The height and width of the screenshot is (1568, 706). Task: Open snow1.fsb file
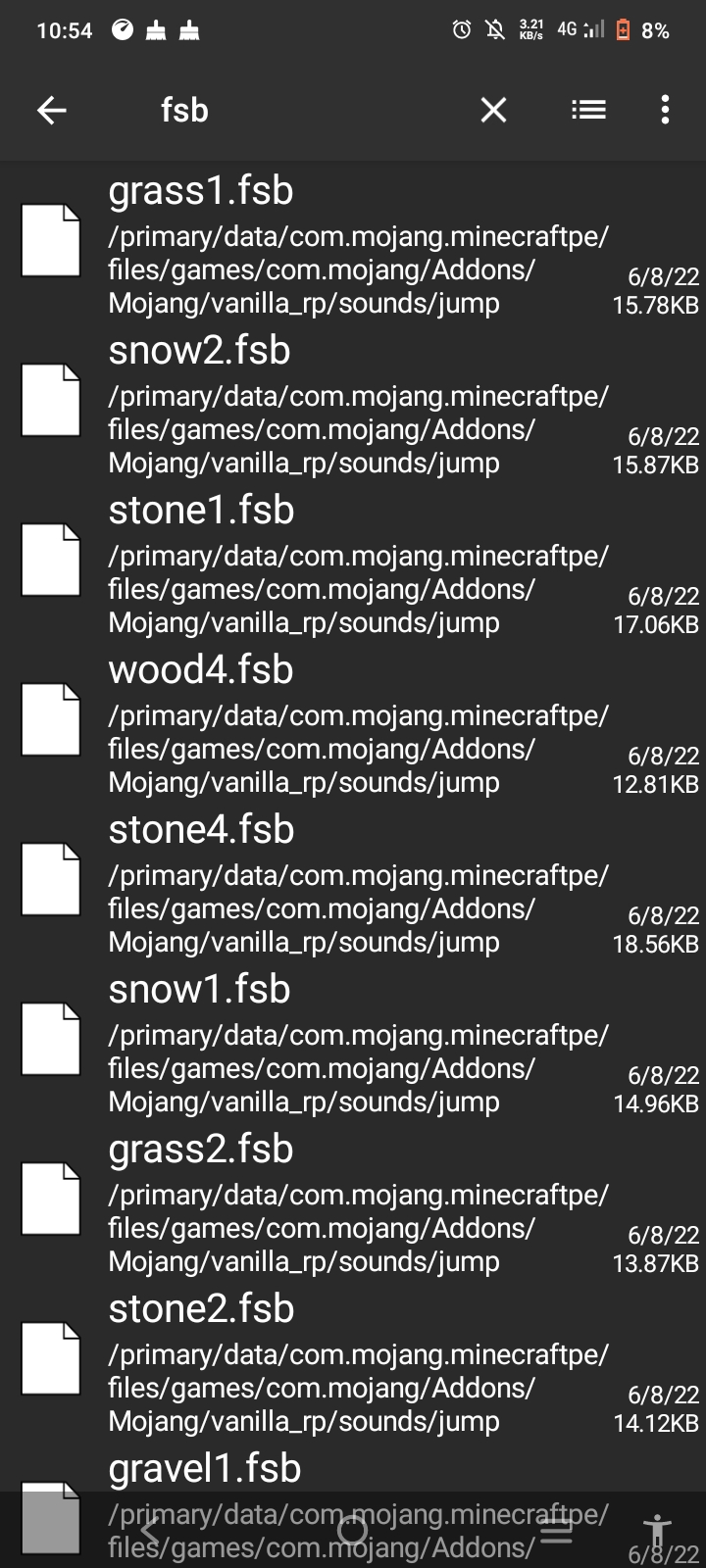tap(353, 1044)
